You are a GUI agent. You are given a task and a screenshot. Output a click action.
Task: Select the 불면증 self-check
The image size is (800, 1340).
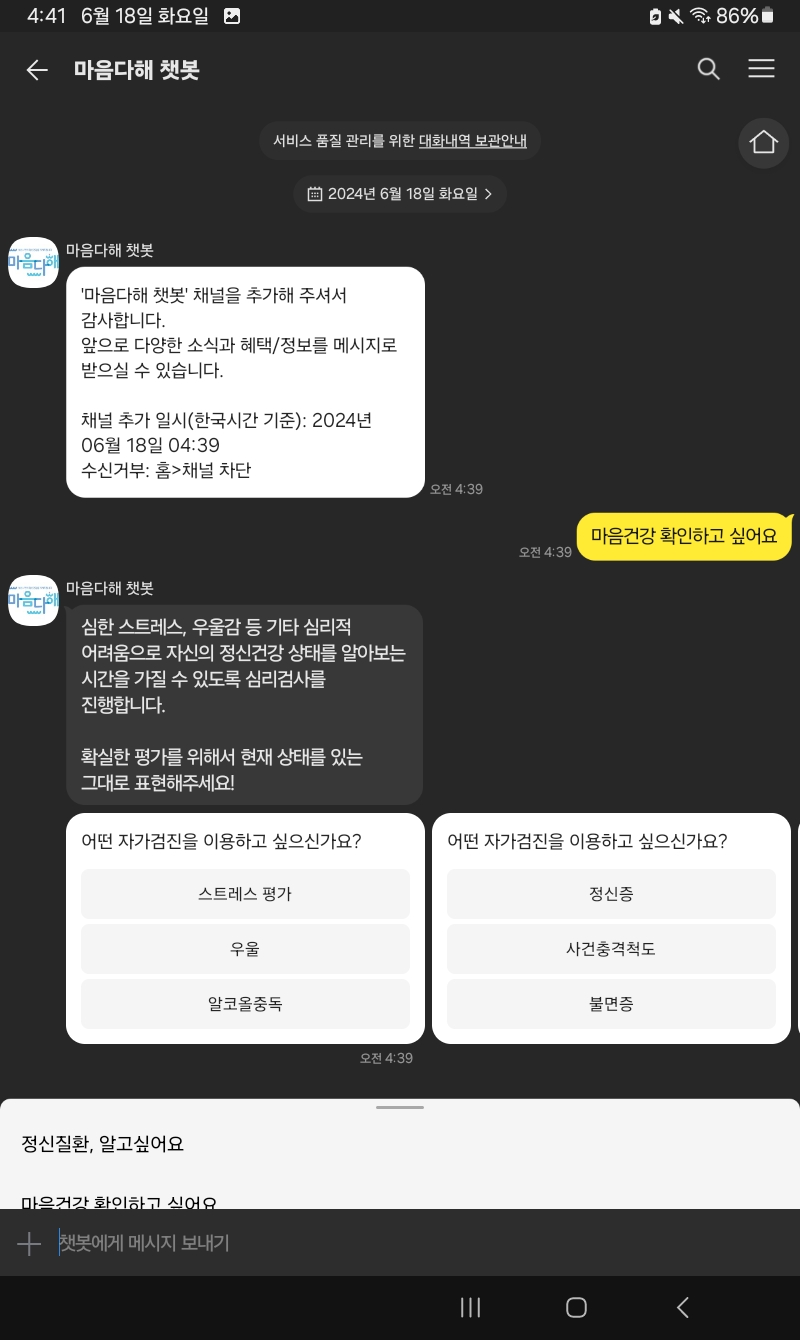(x=611, y=1004)
